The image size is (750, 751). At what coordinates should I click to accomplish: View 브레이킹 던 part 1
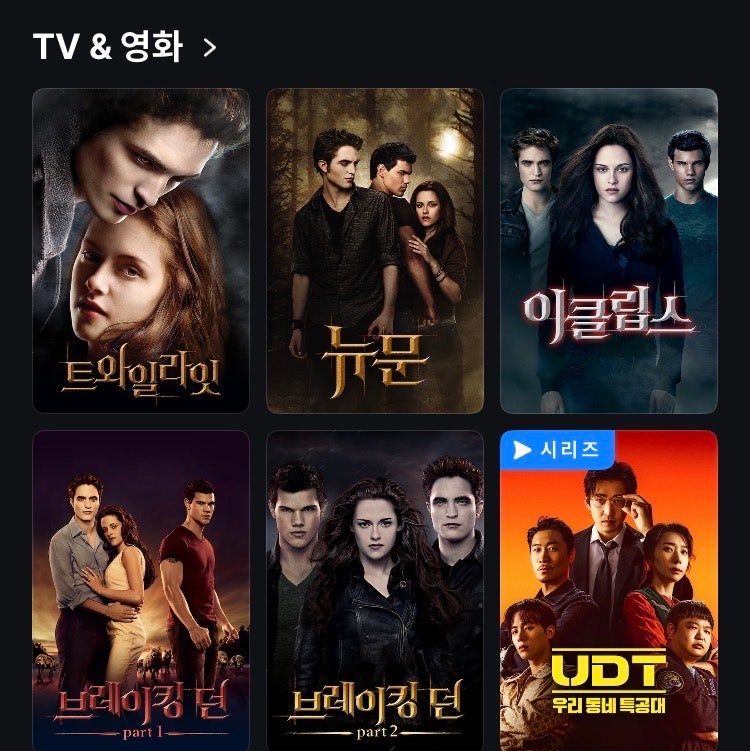(141, 590)
